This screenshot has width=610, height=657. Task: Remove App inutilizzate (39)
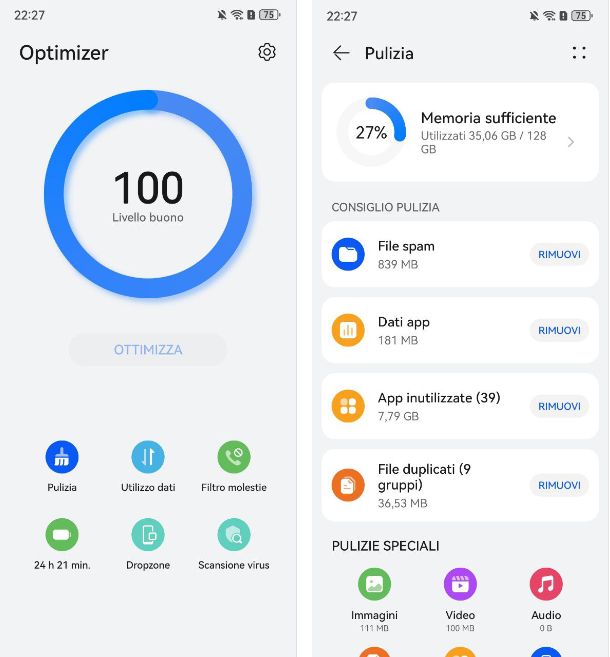tap(559, 406)
